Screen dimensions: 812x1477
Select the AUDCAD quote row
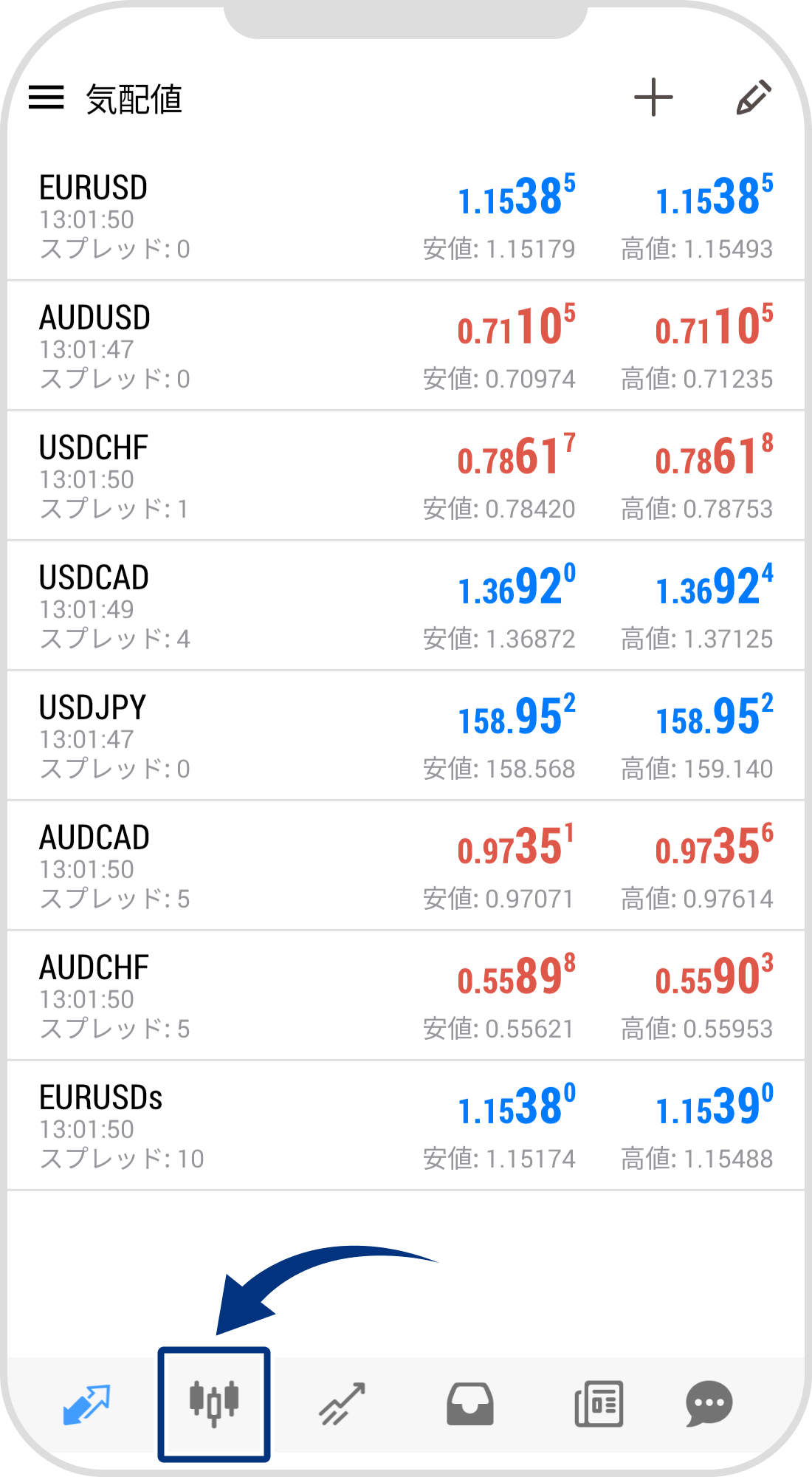click(406, 866)
